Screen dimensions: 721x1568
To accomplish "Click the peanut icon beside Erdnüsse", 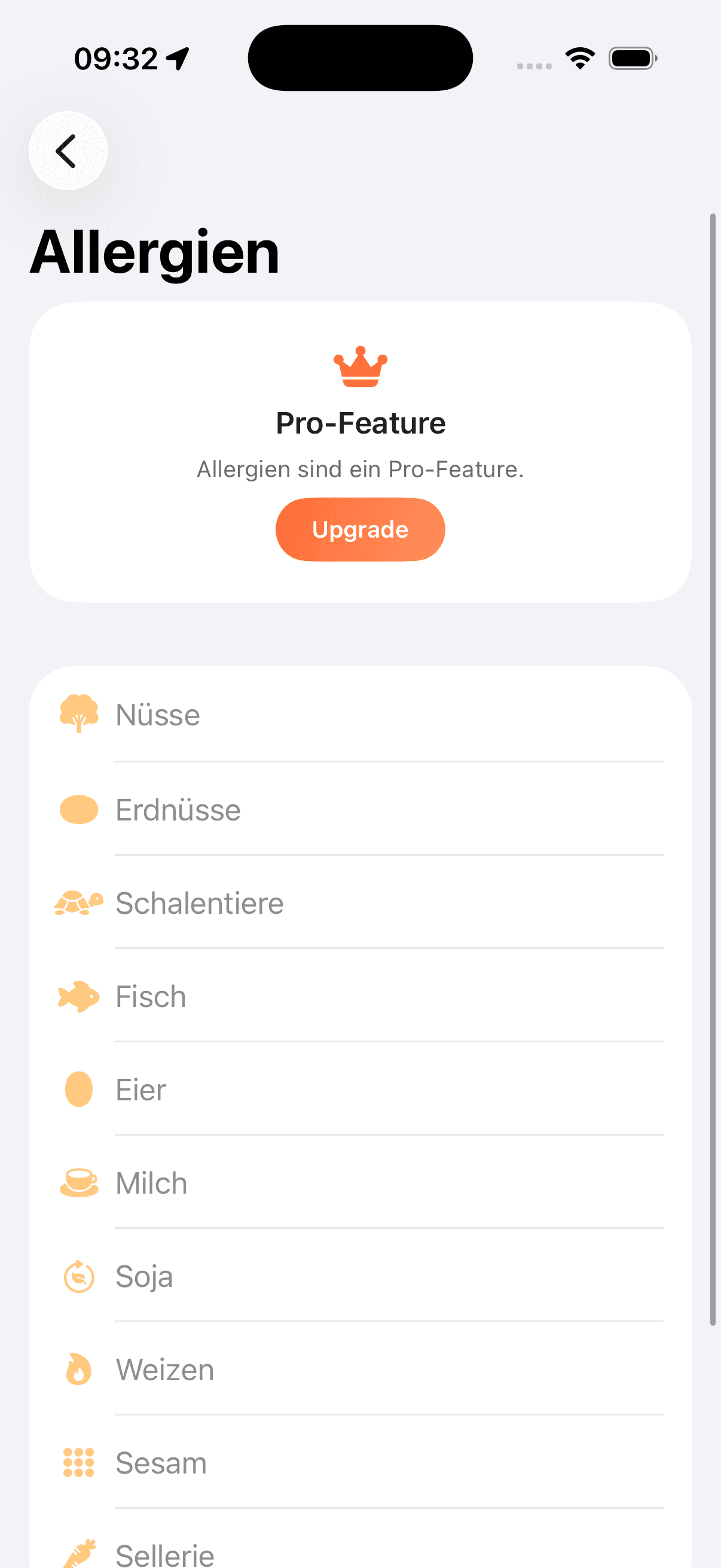I will click(78, 810).
